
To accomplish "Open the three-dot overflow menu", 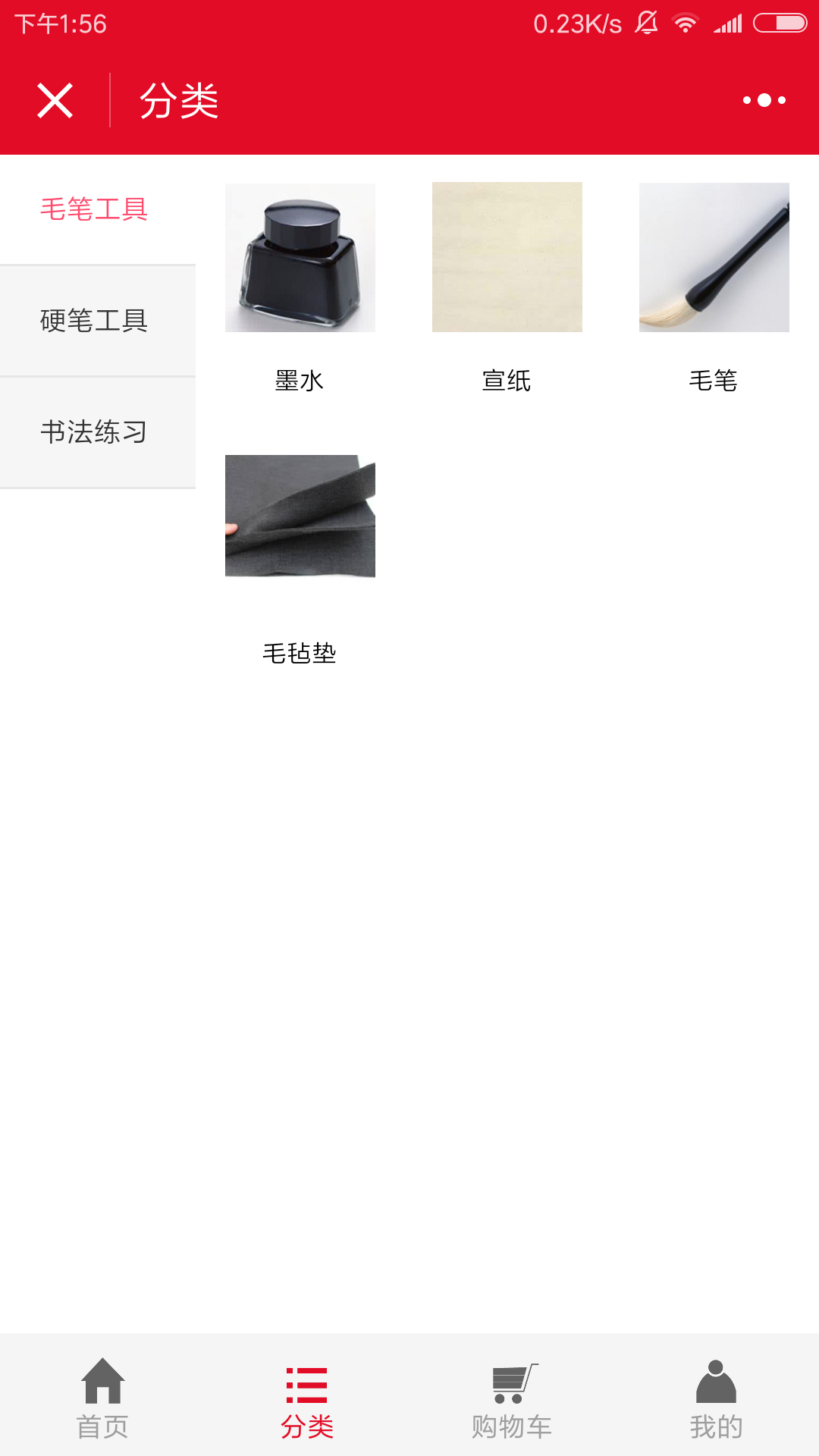I will coord(764,100).
